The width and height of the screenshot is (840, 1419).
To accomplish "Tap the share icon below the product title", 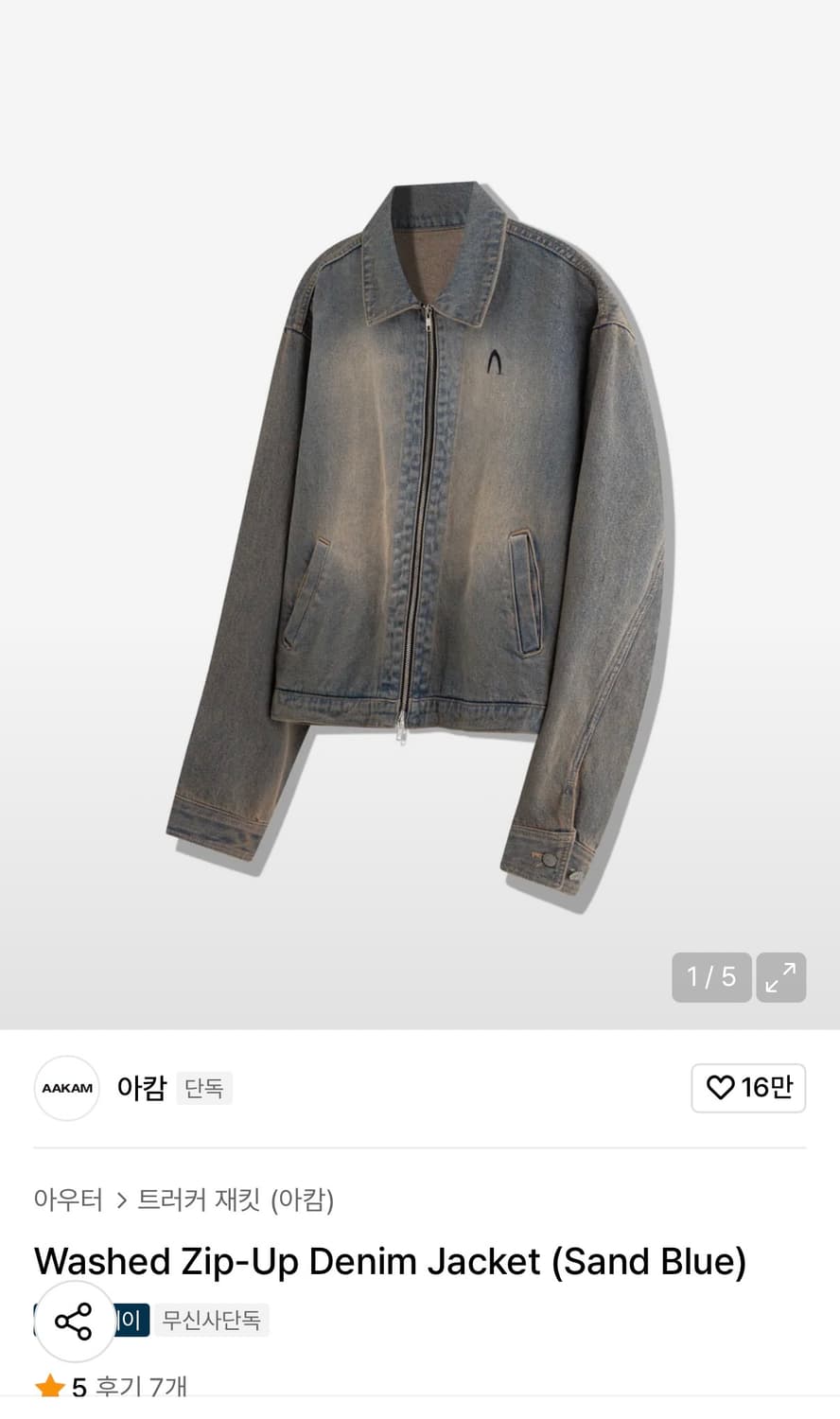I will pos(74,1322).
